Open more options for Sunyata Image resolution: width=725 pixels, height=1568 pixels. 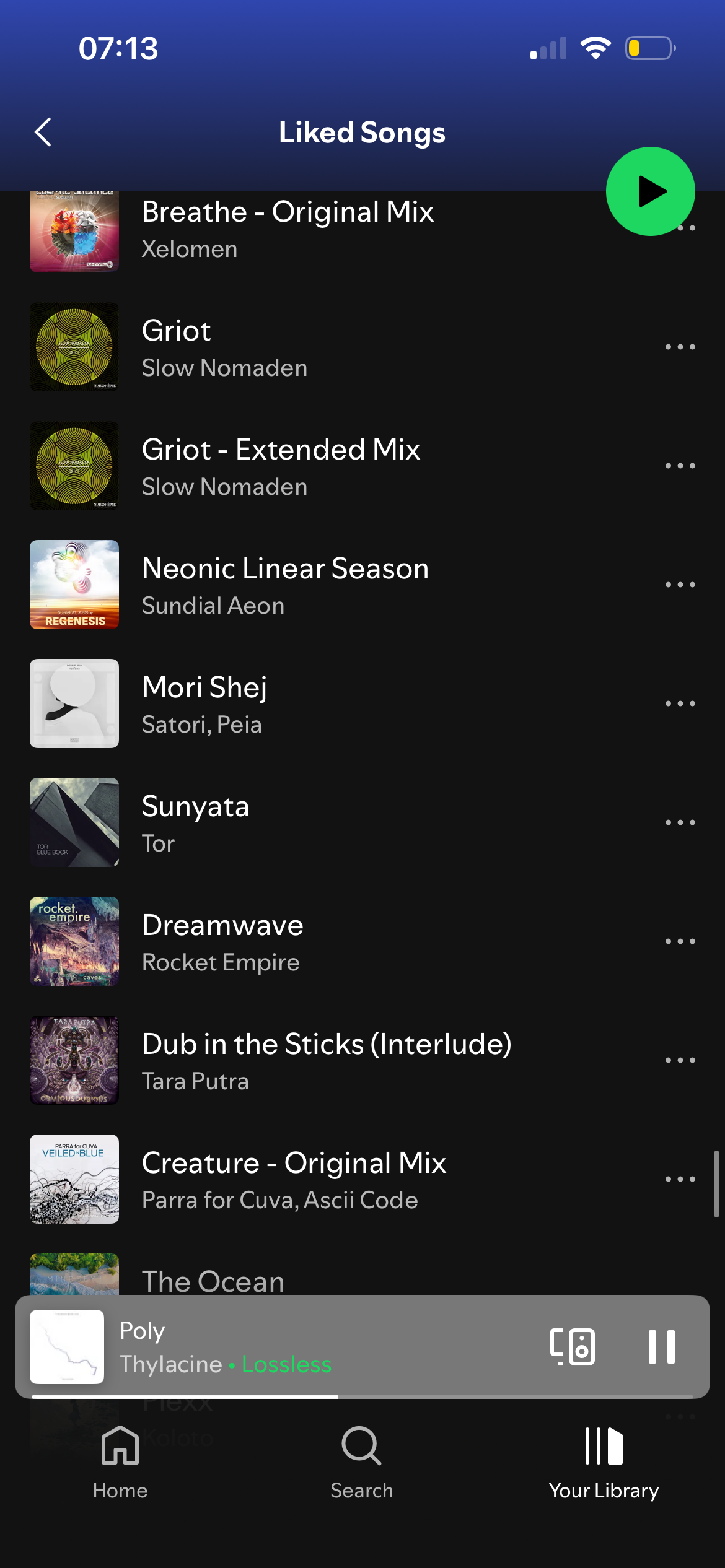[680, 822]
